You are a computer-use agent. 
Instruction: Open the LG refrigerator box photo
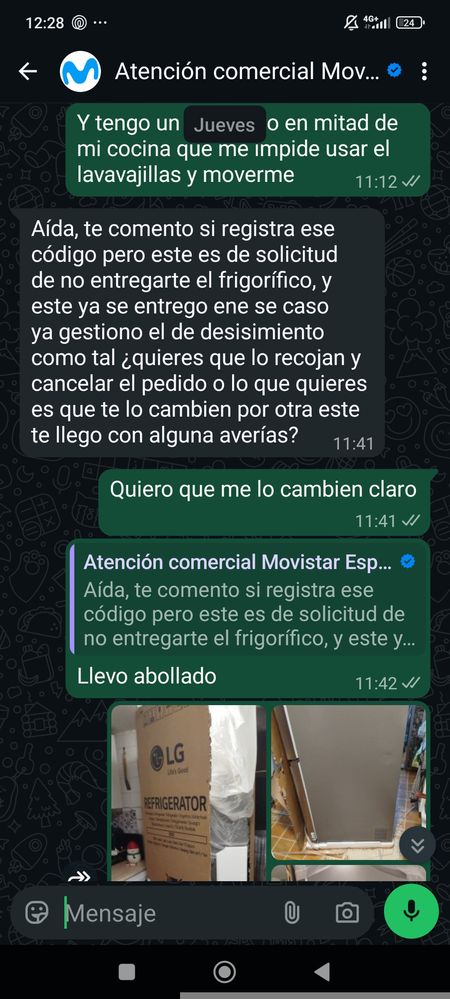[188, 793]
